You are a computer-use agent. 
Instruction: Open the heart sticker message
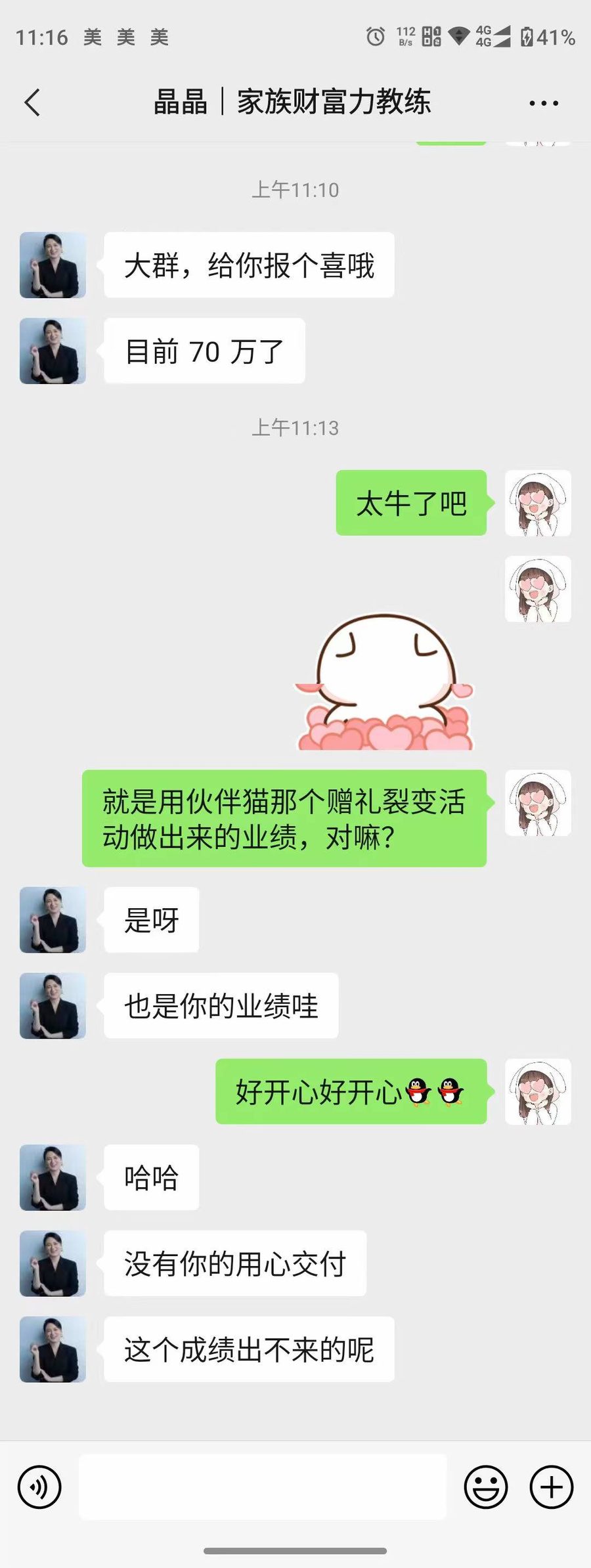click(x=385, y=682)
